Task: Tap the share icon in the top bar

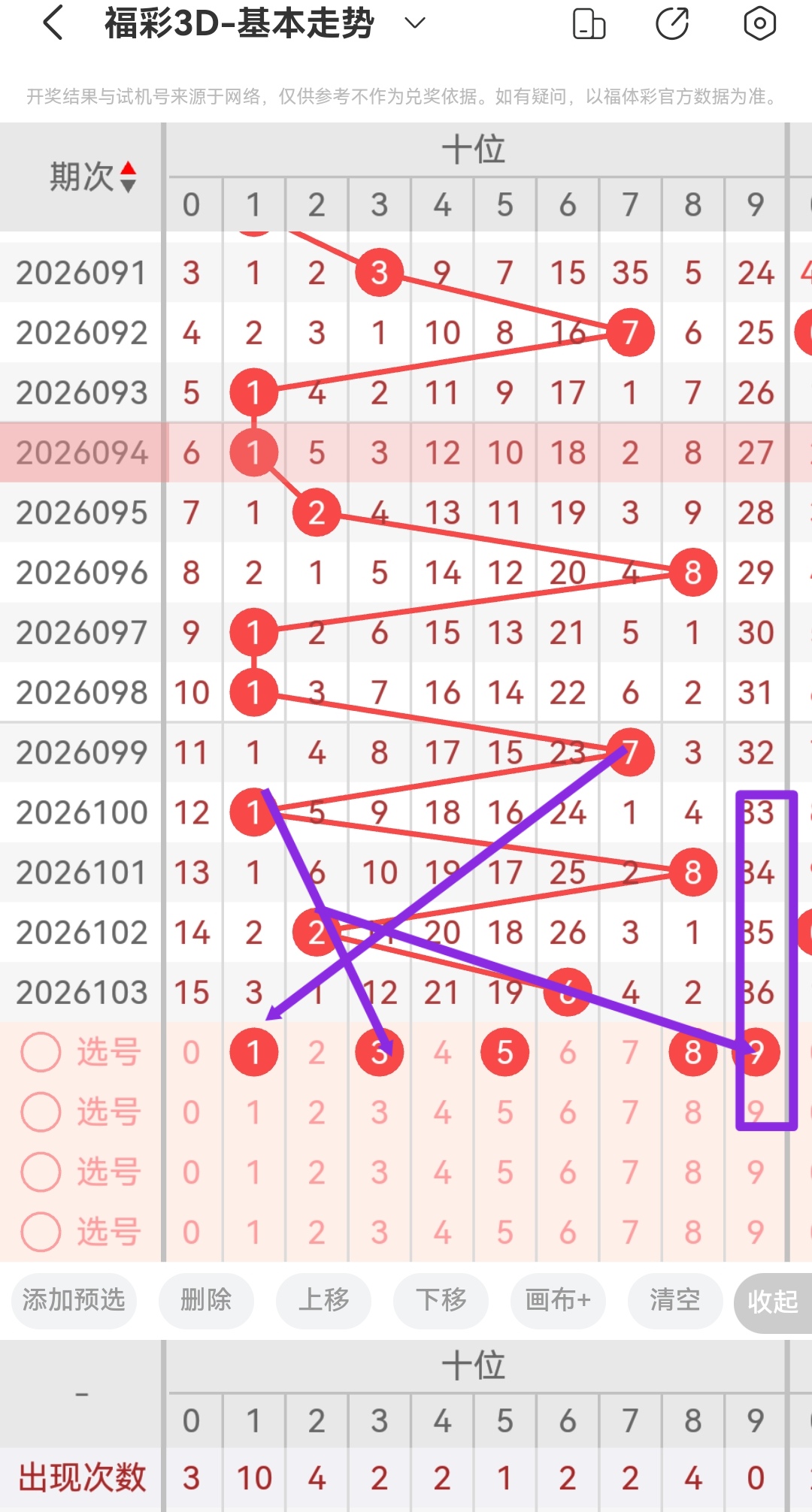Action: (674, 23)
